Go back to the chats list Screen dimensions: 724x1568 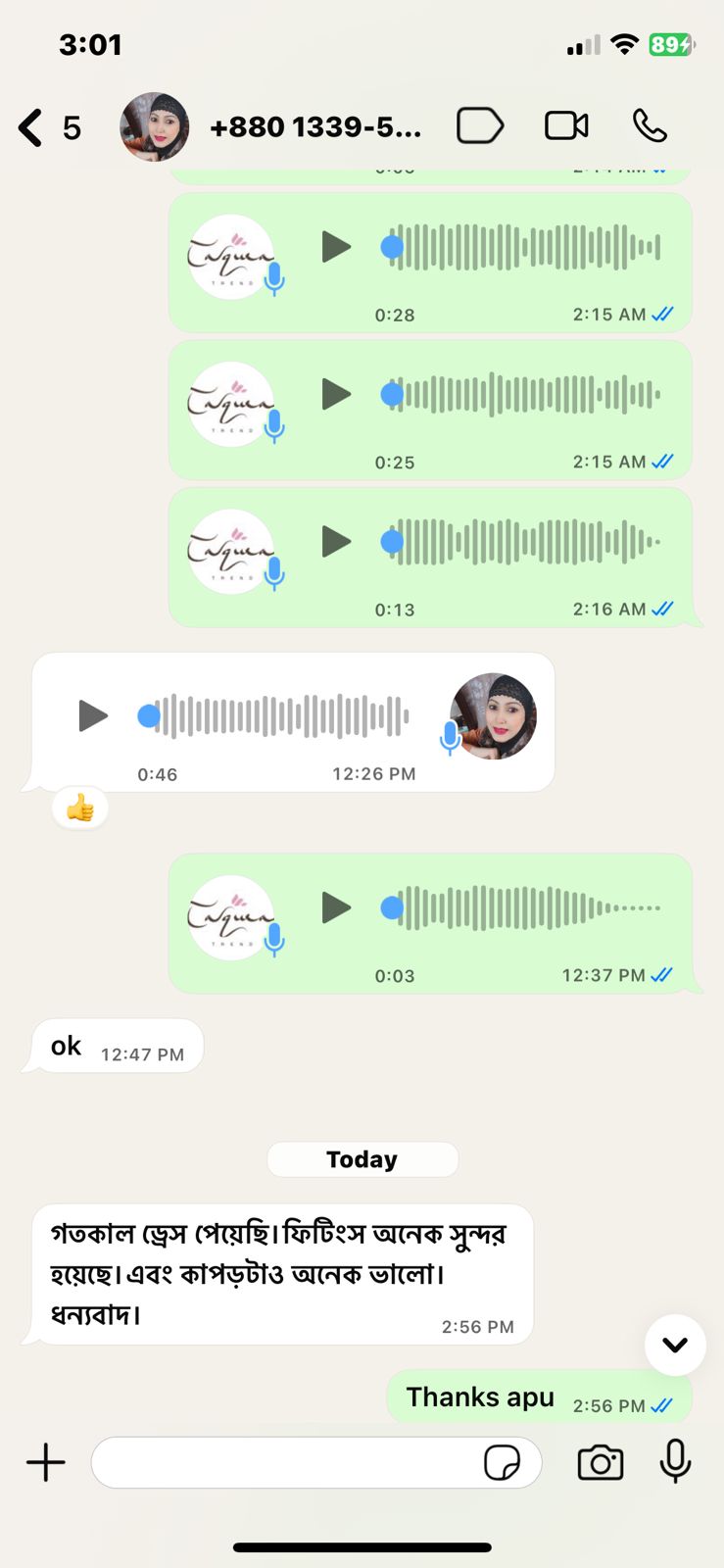pyautogui.click(x=31, y=127)
